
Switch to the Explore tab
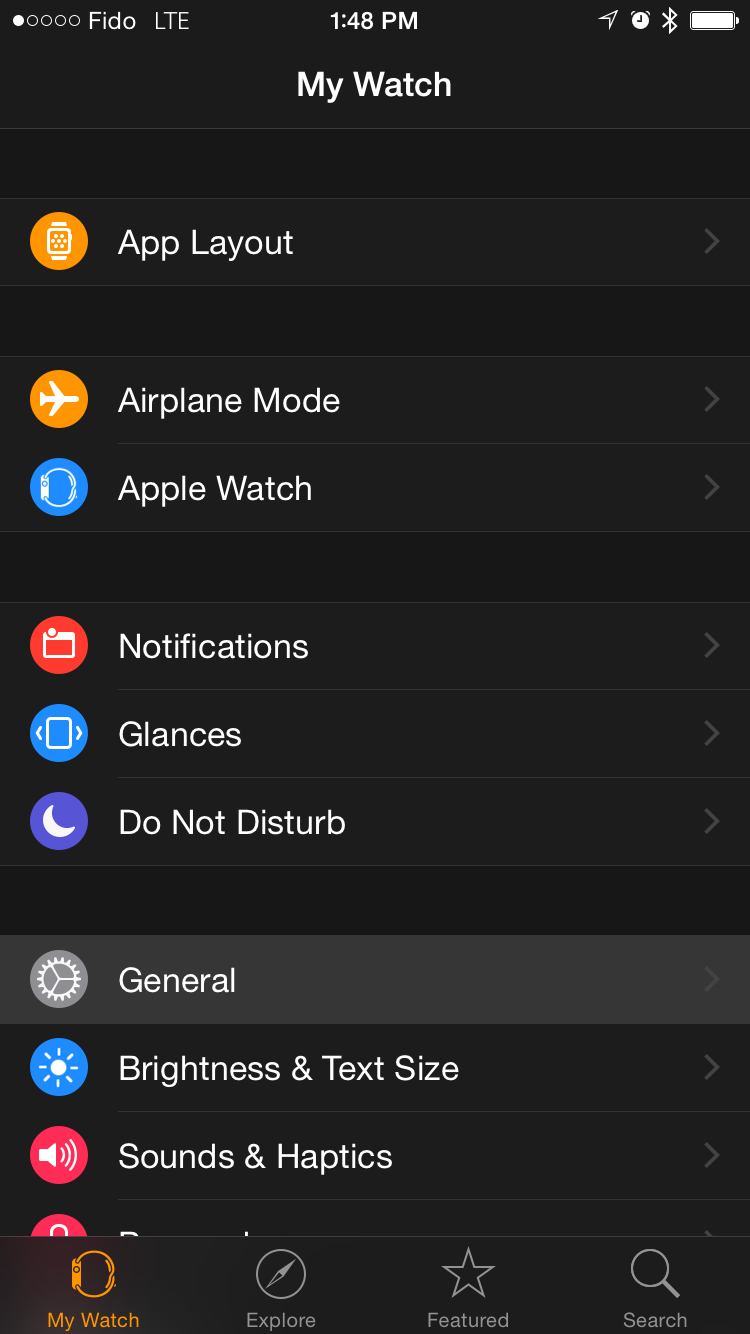281,1288
